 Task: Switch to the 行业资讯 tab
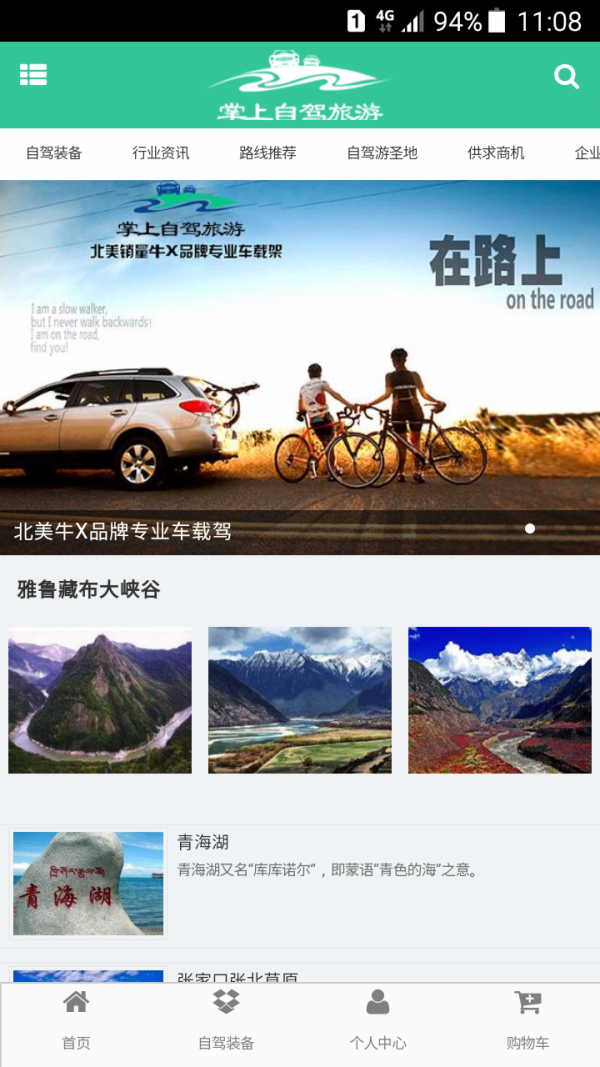161,153
